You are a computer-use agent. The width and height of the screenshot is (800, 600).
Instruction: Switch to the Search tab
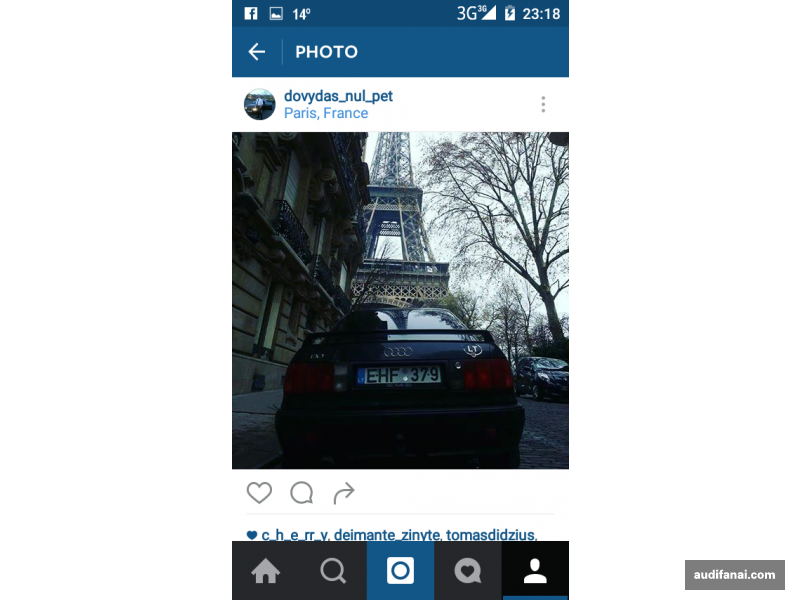[333, 571]
